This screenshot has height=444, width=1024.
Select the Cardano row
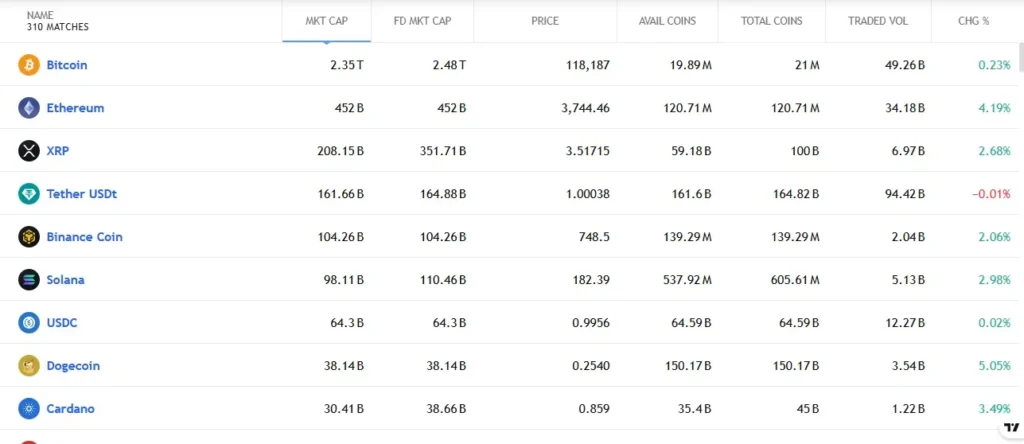click(x=70, y=409)
